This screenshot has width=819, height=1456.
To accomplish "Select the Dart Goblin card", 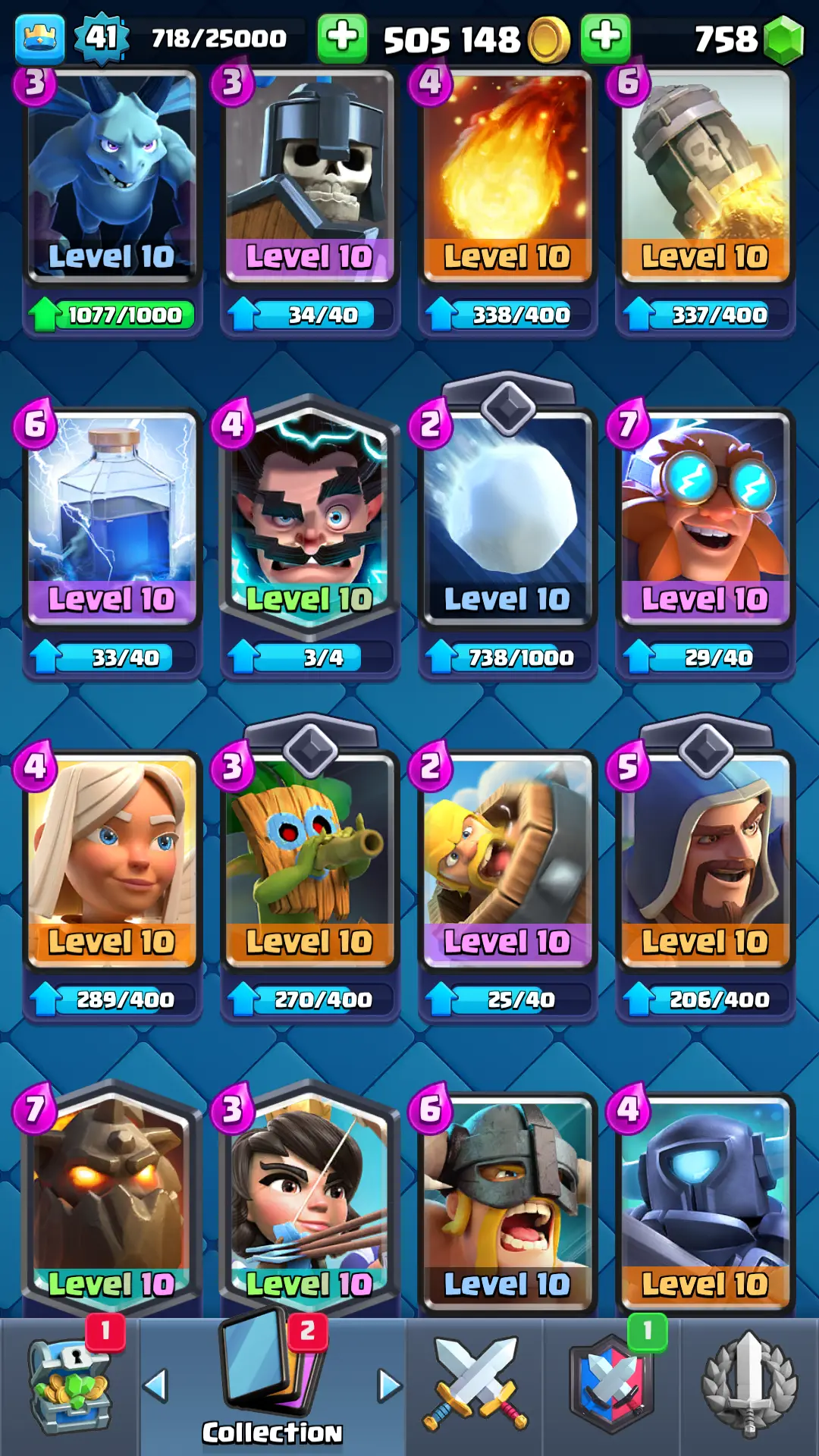I will coord(309,857).
